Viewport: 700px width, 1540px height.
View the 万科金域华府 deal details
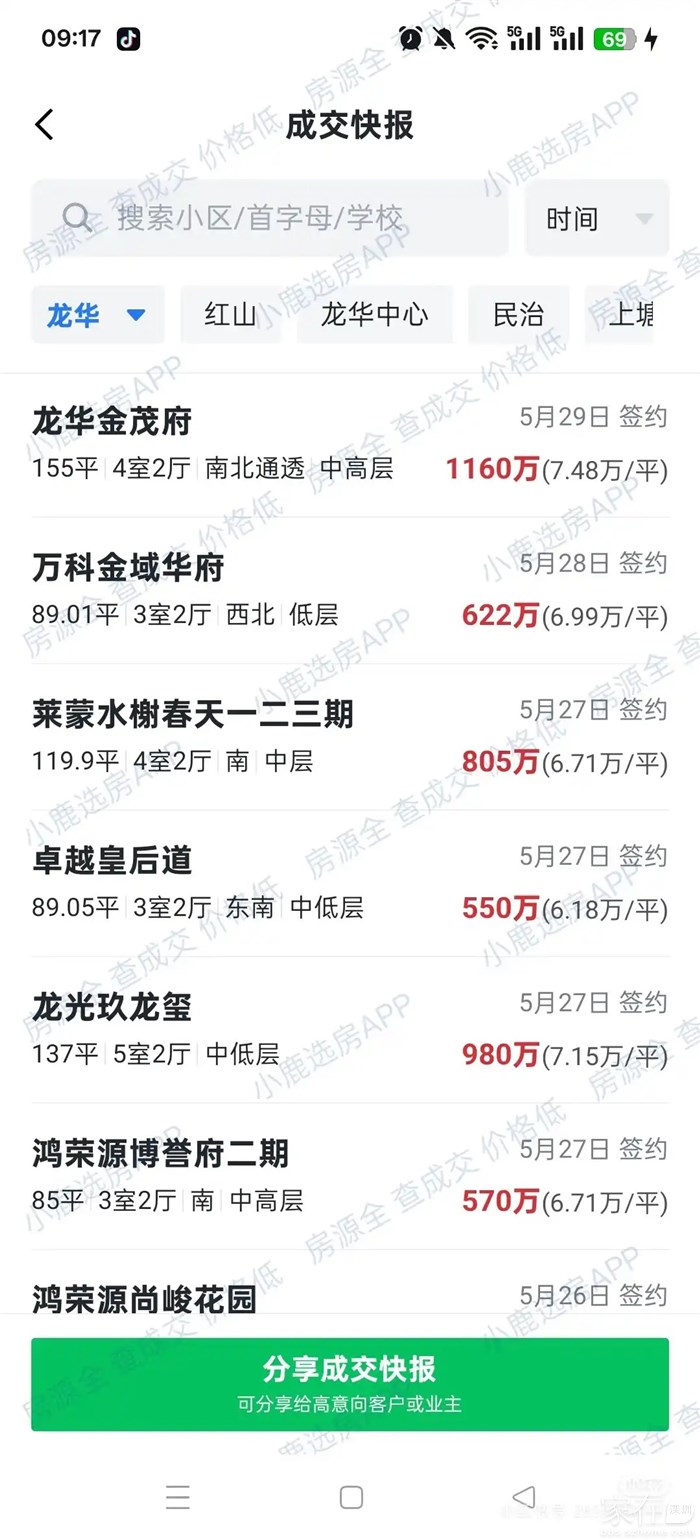[350, 590]
